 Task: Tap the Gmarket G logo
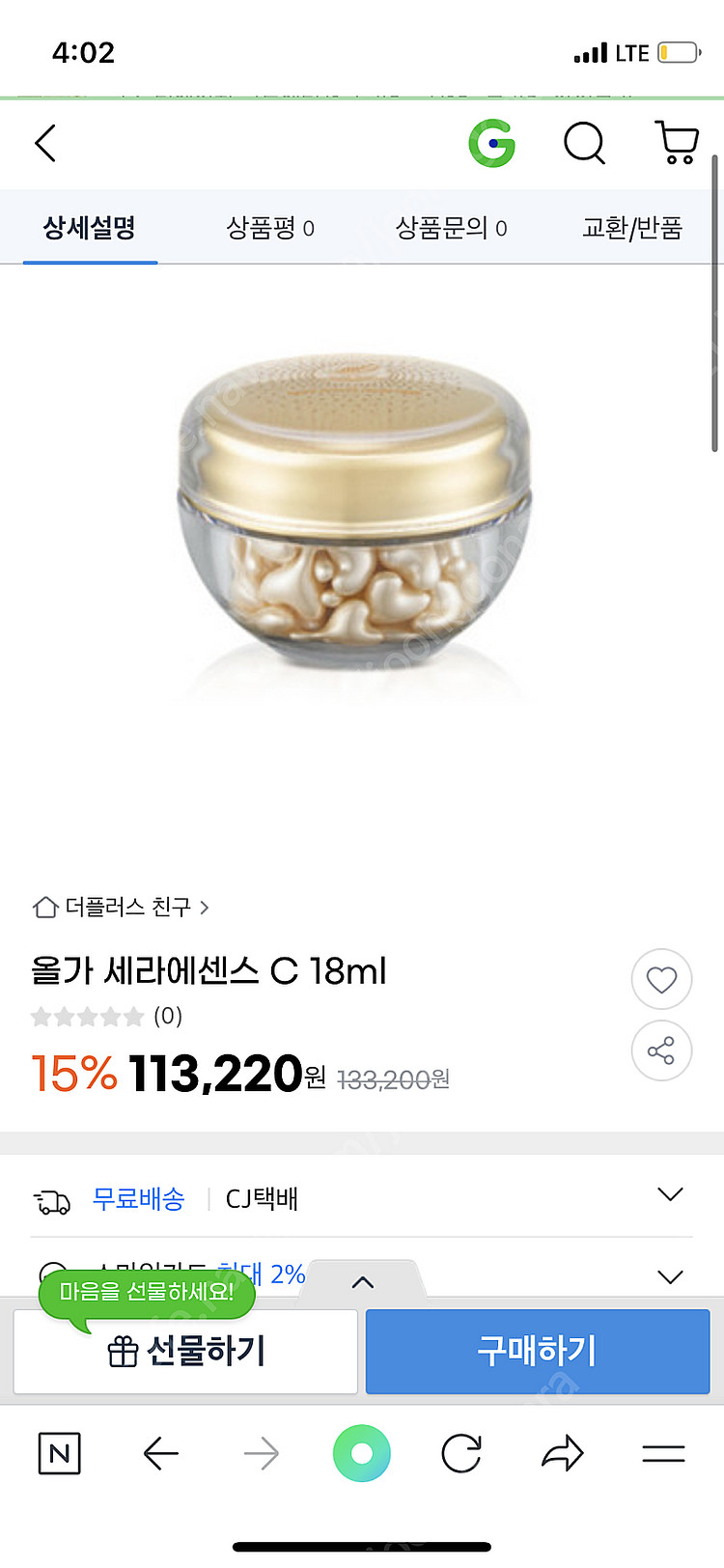494,143
